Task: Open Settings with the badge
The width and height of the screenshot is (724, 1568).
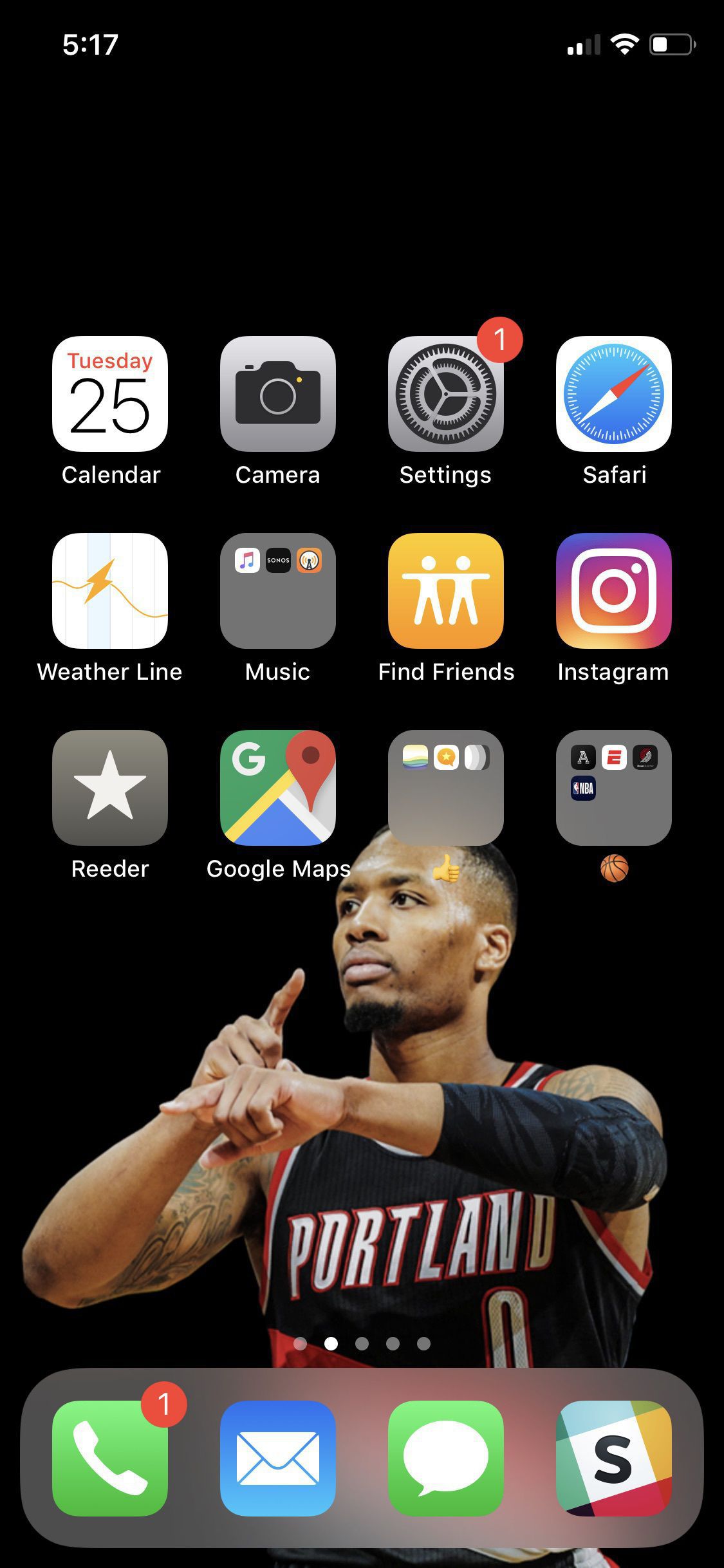Action: (x=446, y=393)
